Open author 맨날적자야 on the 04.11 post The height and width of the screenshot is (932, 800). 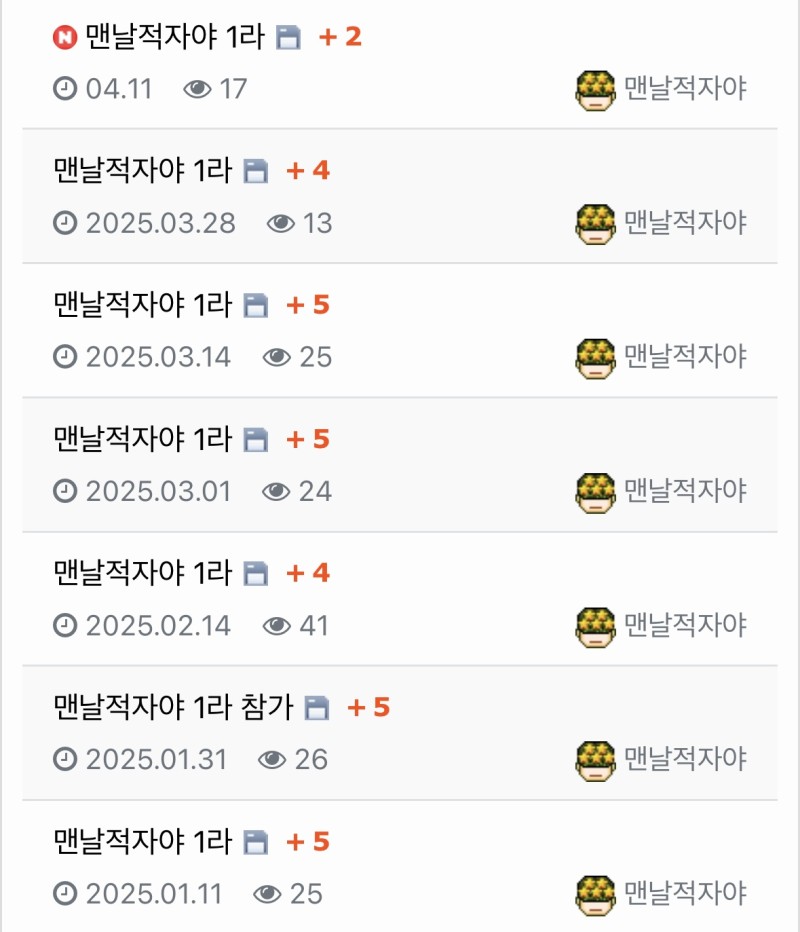coord(684,89)
